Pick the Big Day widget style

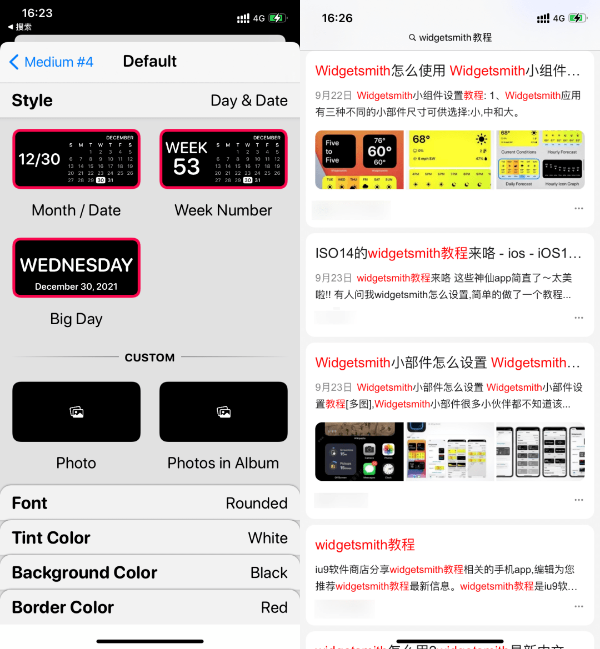[x=76, y=268]
